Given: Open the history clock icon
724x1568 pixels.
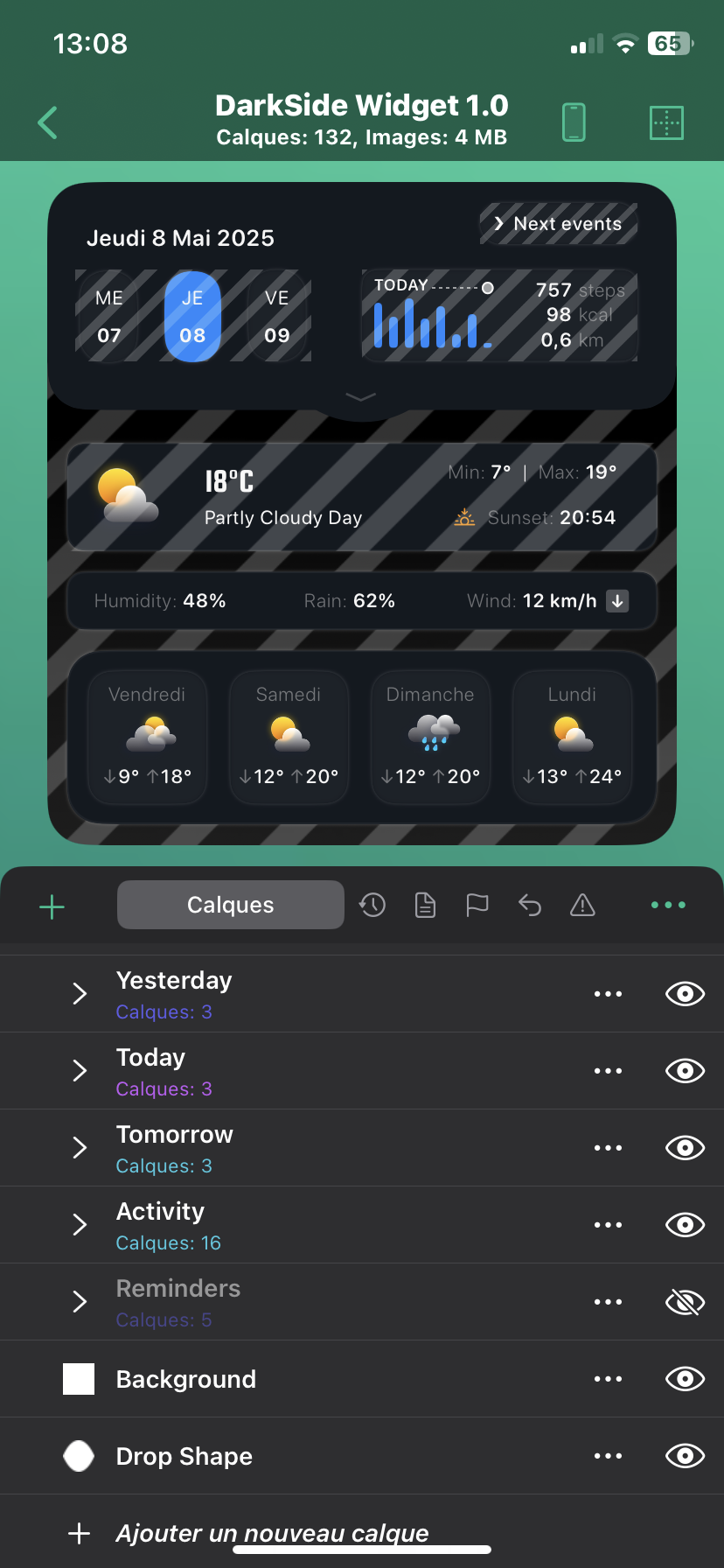Looking at the screenshot, I should click(372, 905).
